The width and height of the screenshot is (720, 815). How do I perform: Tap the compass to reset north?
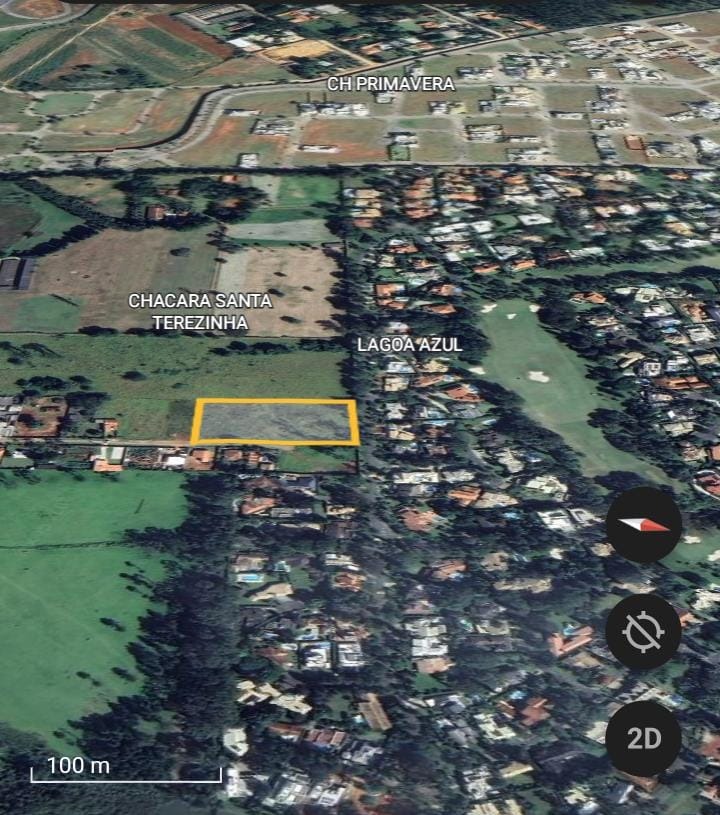[x=643, y=524]
